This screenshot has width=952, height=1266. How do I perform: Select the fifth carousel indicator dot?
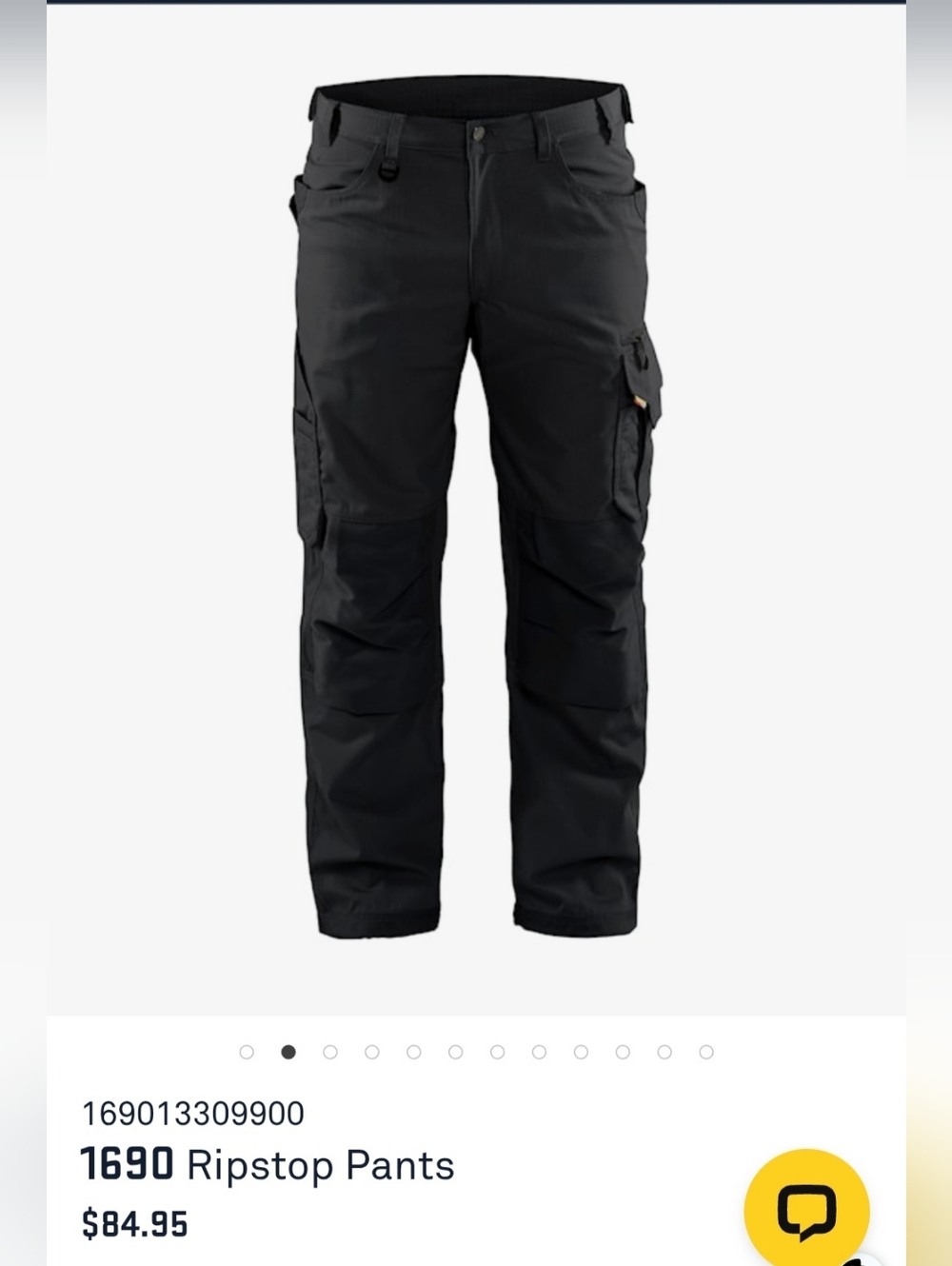(x=414, y=1052)
